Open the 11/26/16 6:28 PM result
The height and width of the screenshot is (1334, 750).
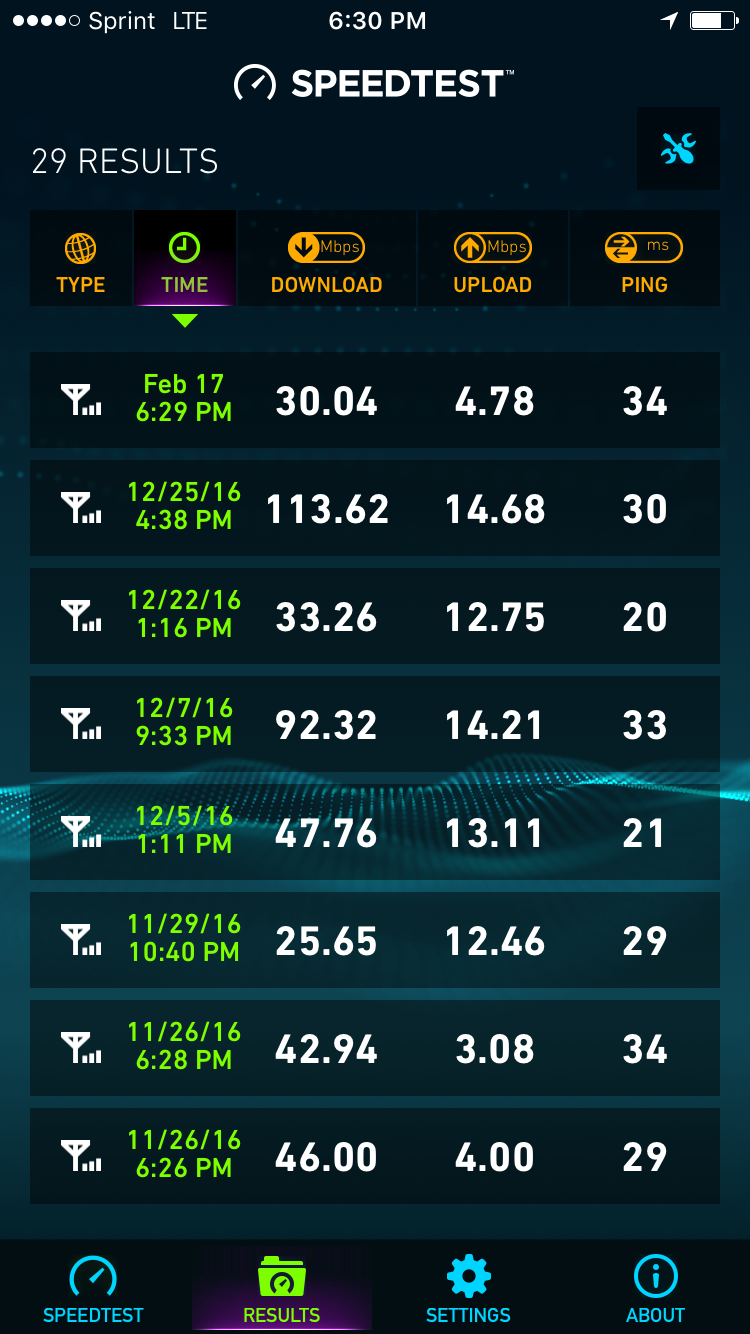[375, 1048]
